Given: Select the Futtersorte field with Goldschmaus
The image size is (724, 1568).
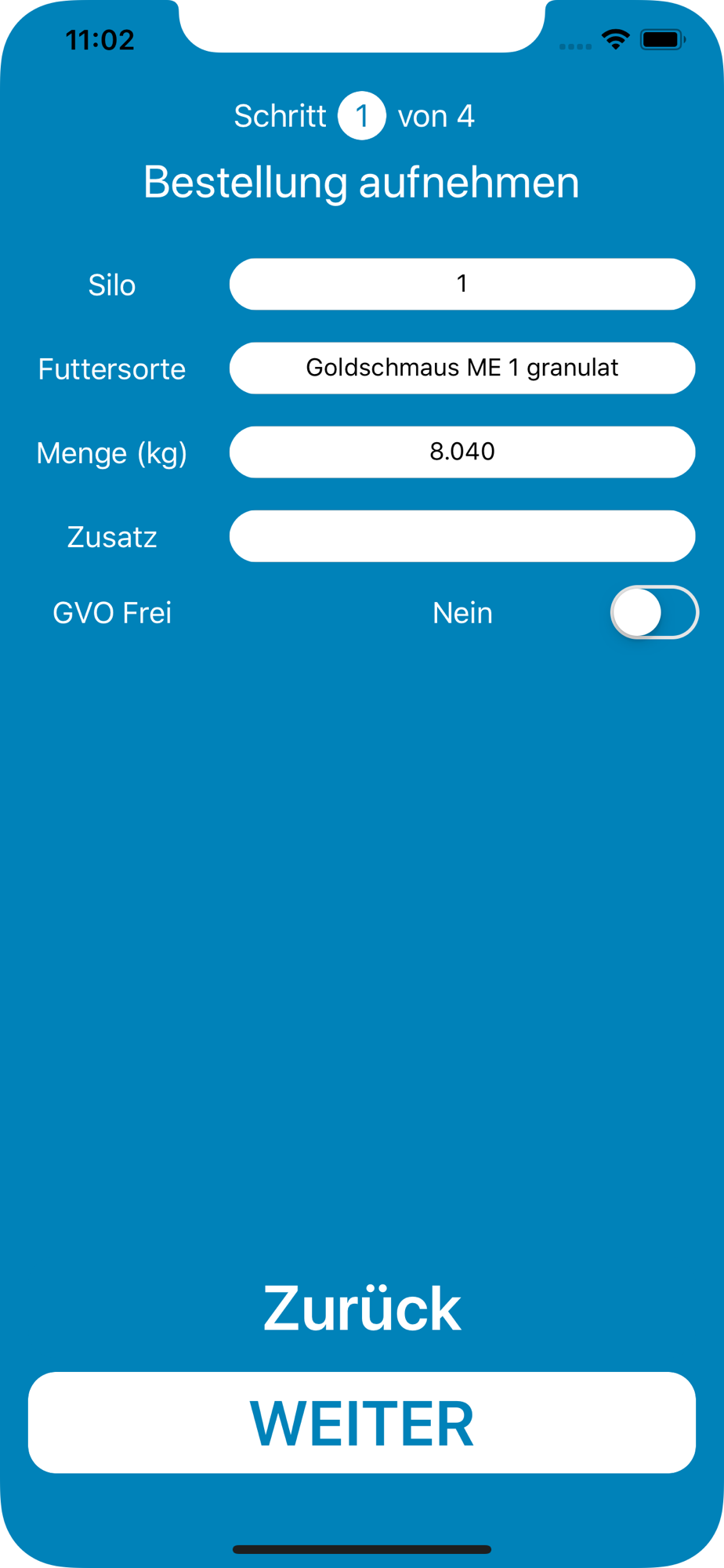Looking at the screenshot, I should pos(462,368).
